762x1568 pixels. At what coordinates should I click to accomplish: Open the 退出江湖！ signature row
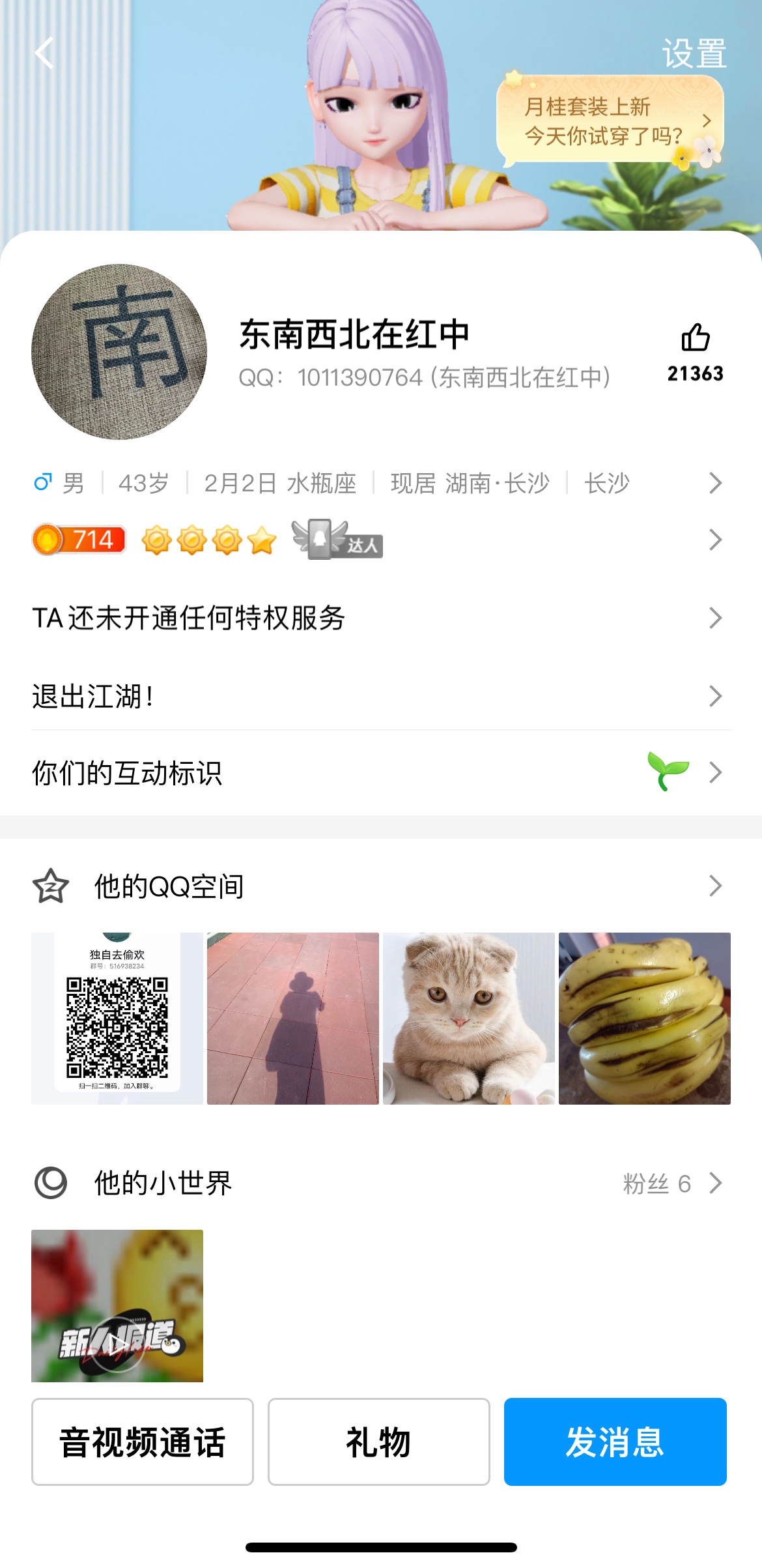tap(378, 696)
